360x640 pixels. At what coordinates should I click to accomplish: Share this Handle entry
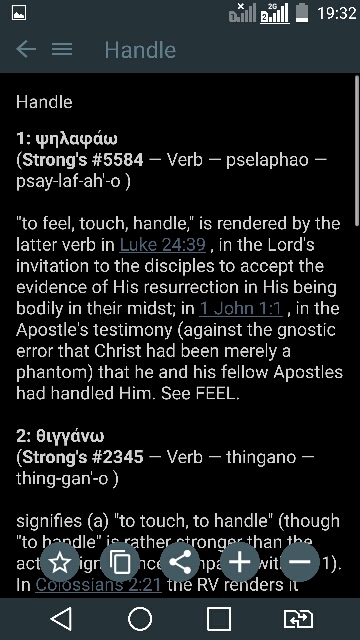(x=180, y=563)
